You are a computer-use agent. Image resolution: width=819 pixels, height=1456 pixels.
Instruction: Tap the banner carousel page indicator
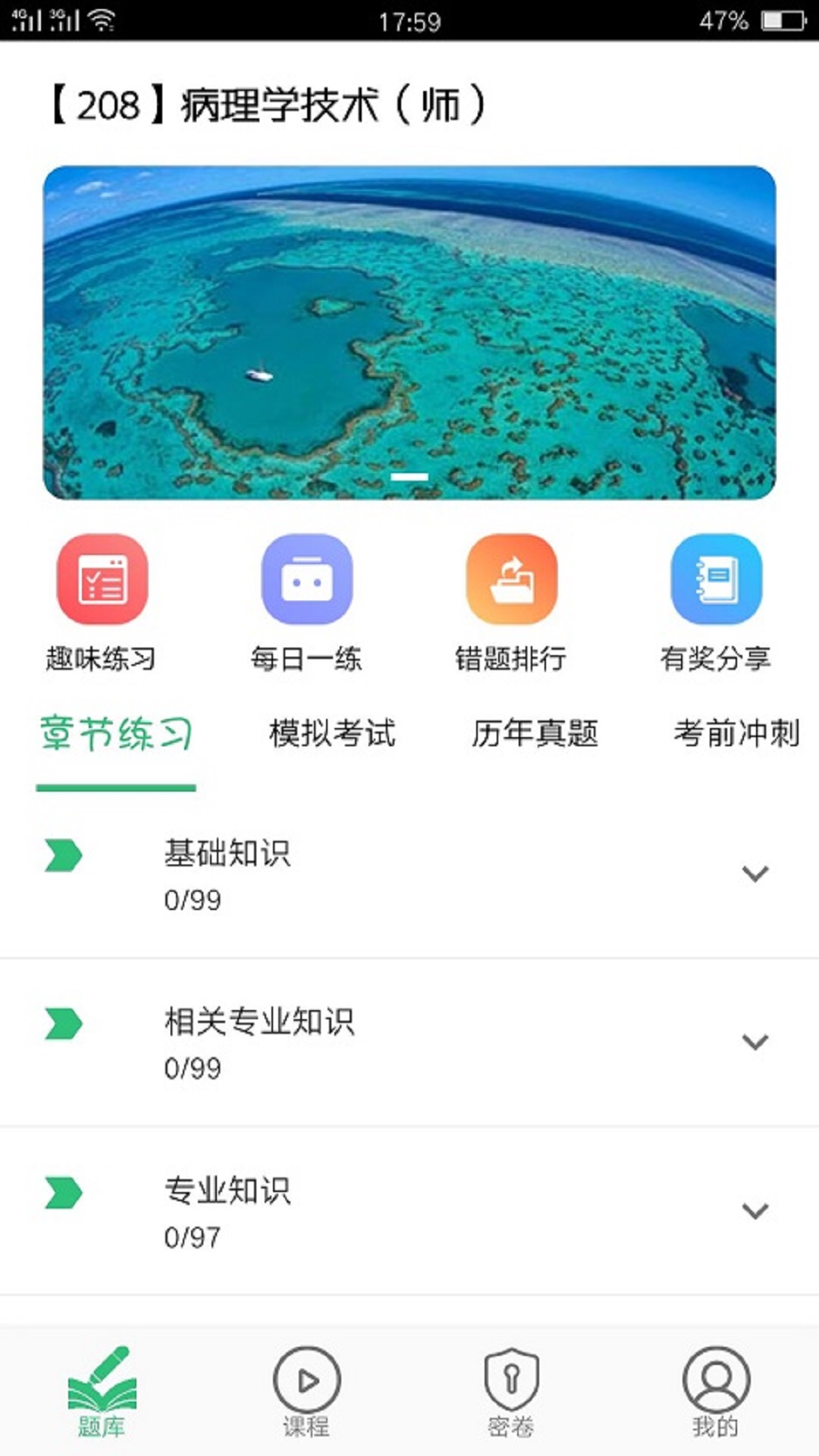408,477
